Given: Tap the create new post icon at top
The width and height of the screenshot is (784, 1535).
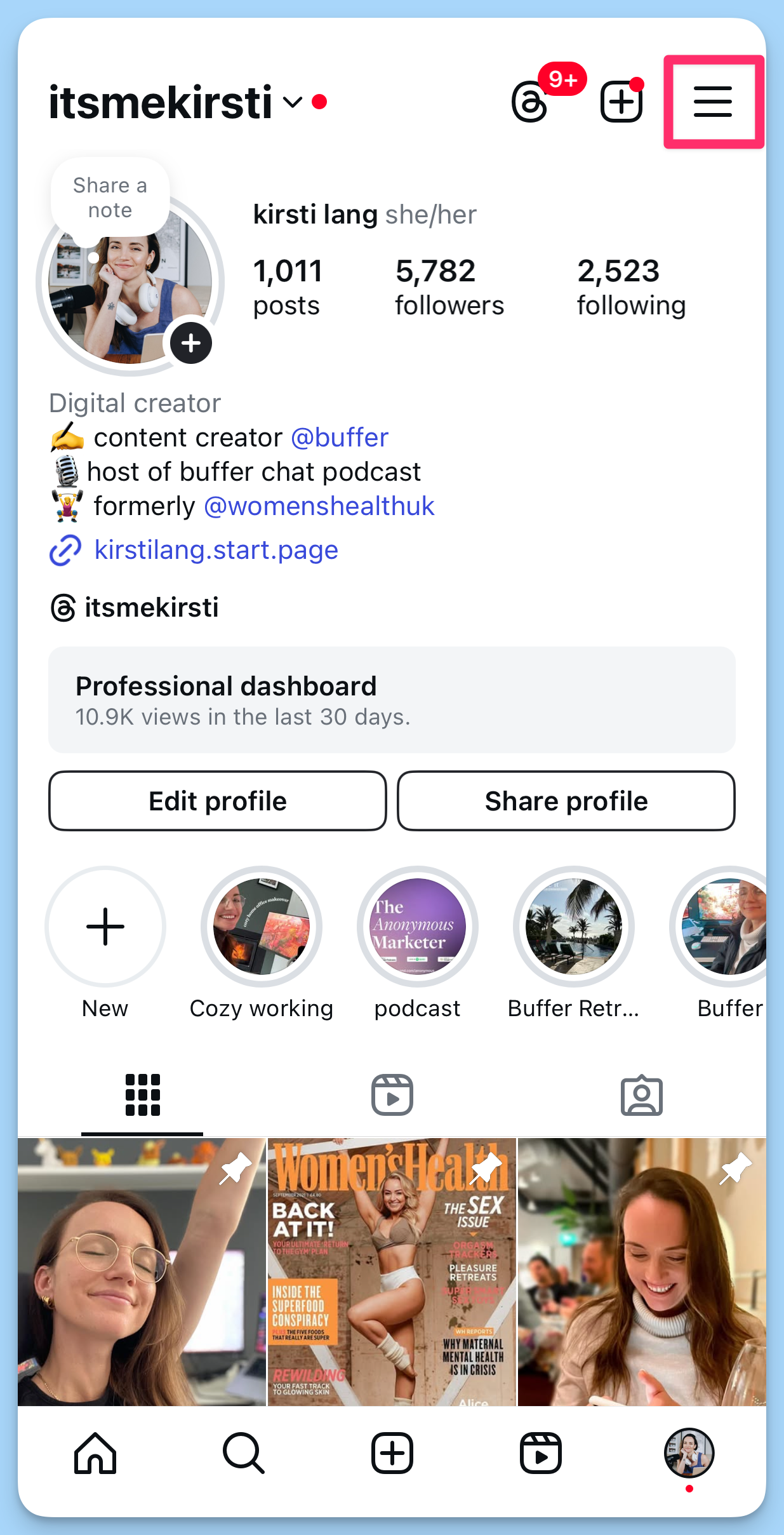Looking at the screenshot, I should click(621, 102).
